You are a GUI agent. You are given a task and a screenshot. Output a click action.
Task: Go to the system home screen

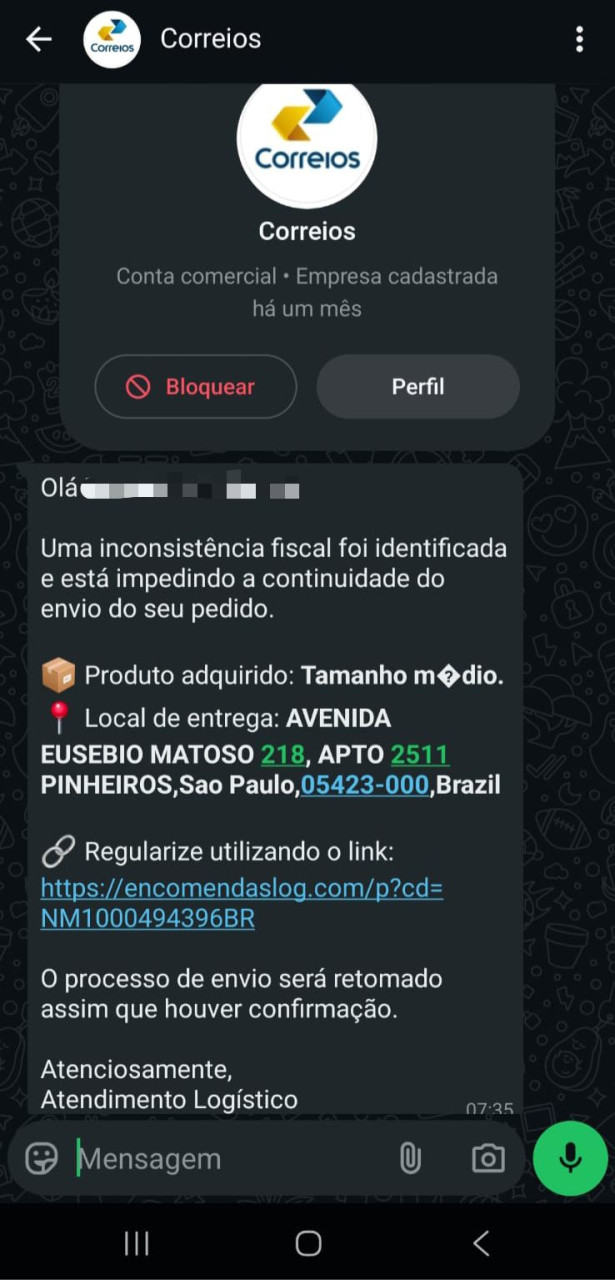point(308,1243)
